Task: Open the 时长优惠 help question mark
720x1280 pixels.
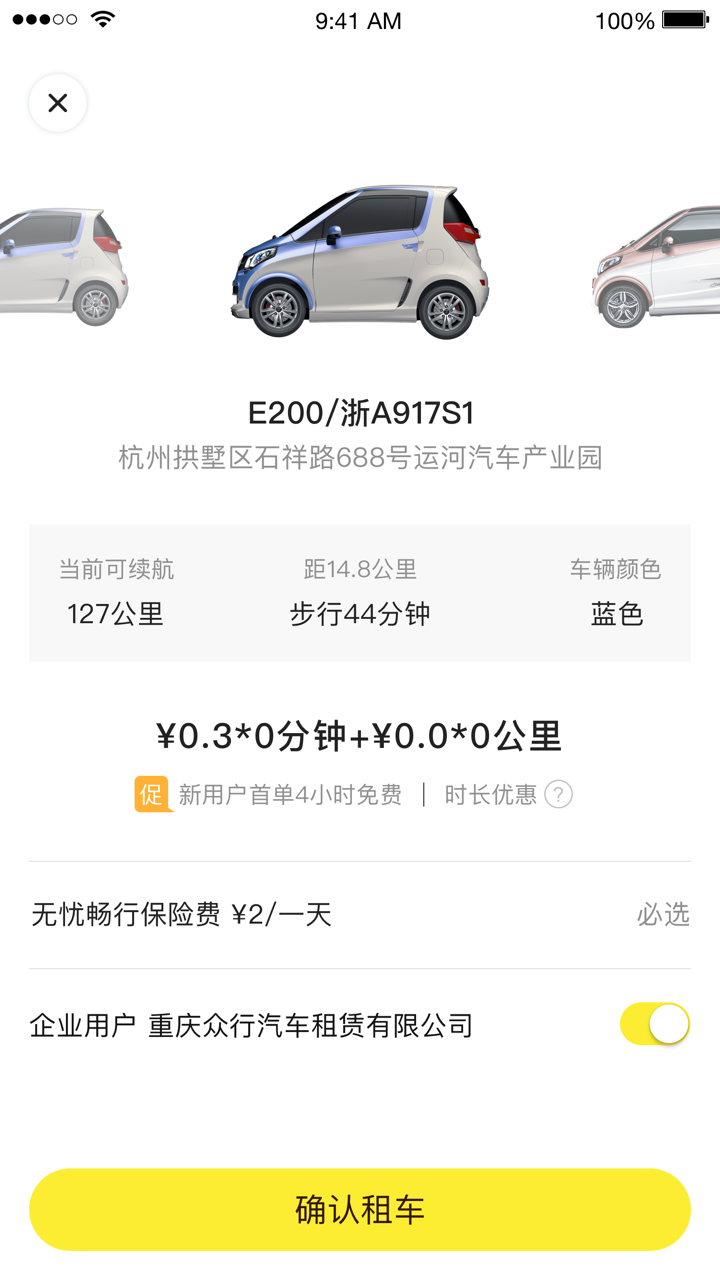Action: point(558,795)
